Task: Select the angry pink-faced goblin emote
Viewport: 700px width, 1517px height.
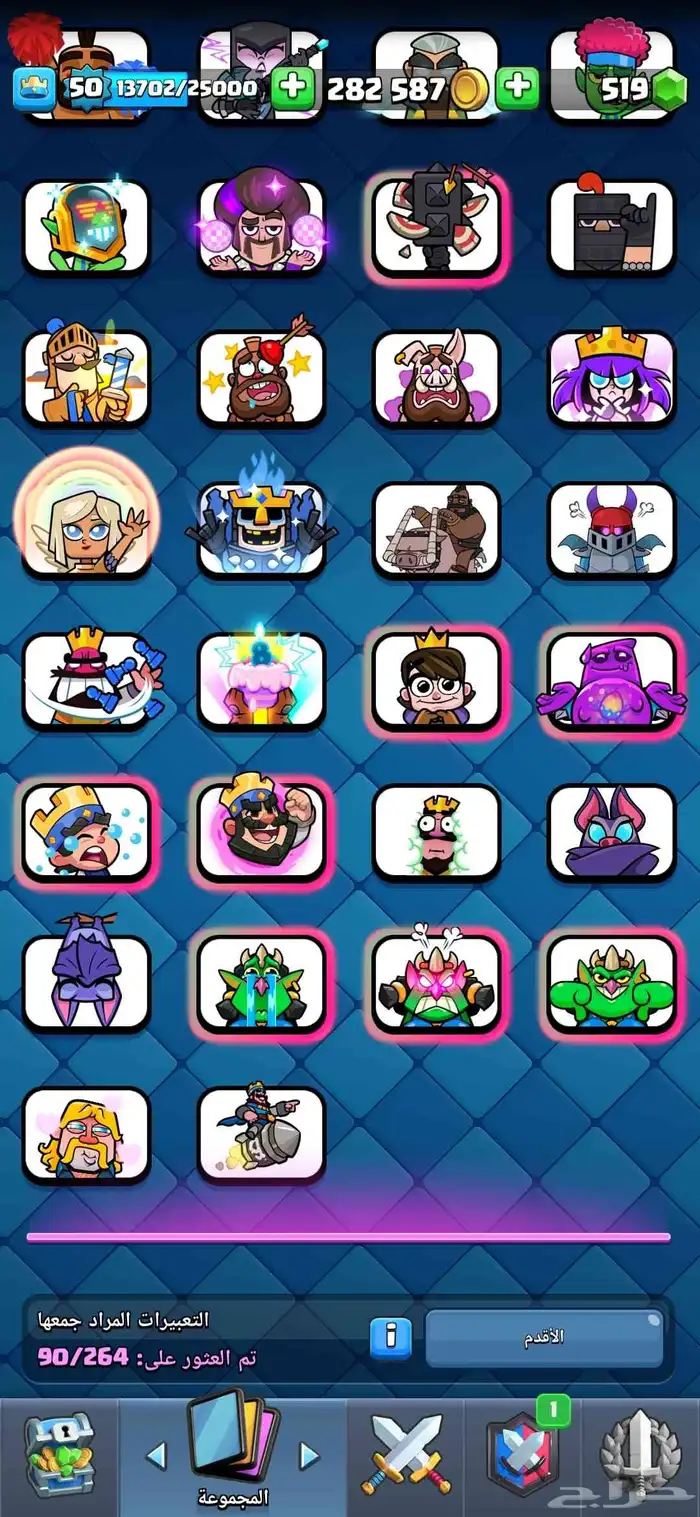Action: coord(436,982)
